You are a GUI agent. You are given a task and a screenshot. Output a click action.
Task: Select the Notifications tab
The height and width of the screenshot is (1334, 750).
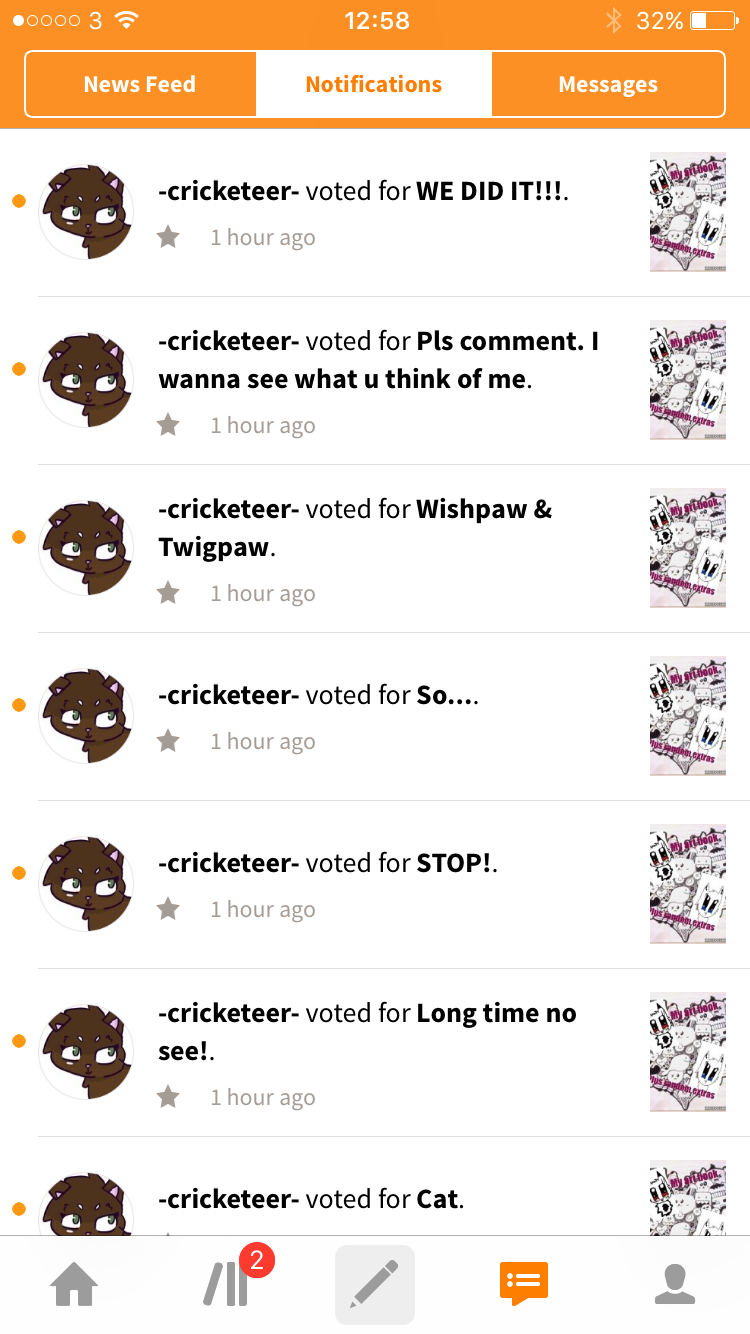374,84
